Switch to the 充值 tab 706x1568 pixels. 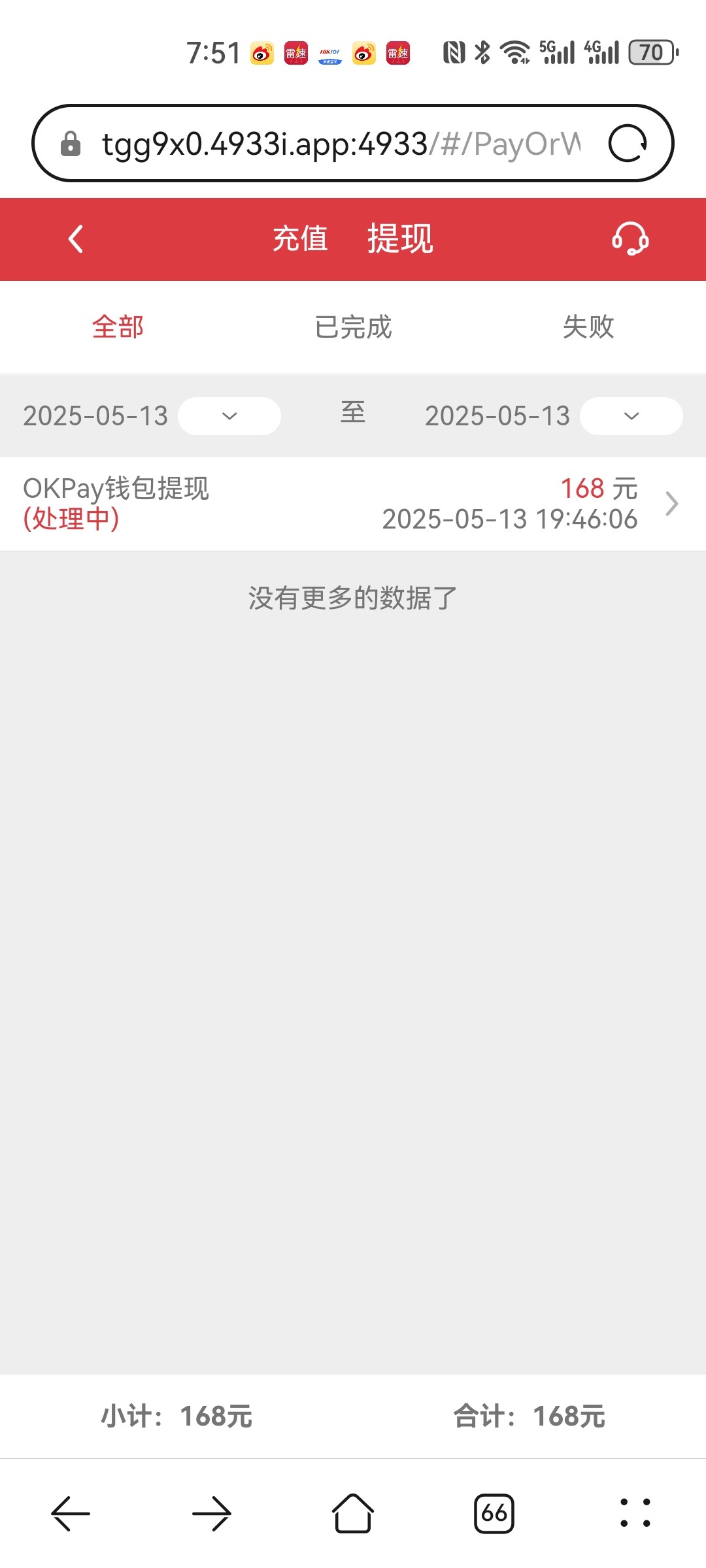[300, 238]
